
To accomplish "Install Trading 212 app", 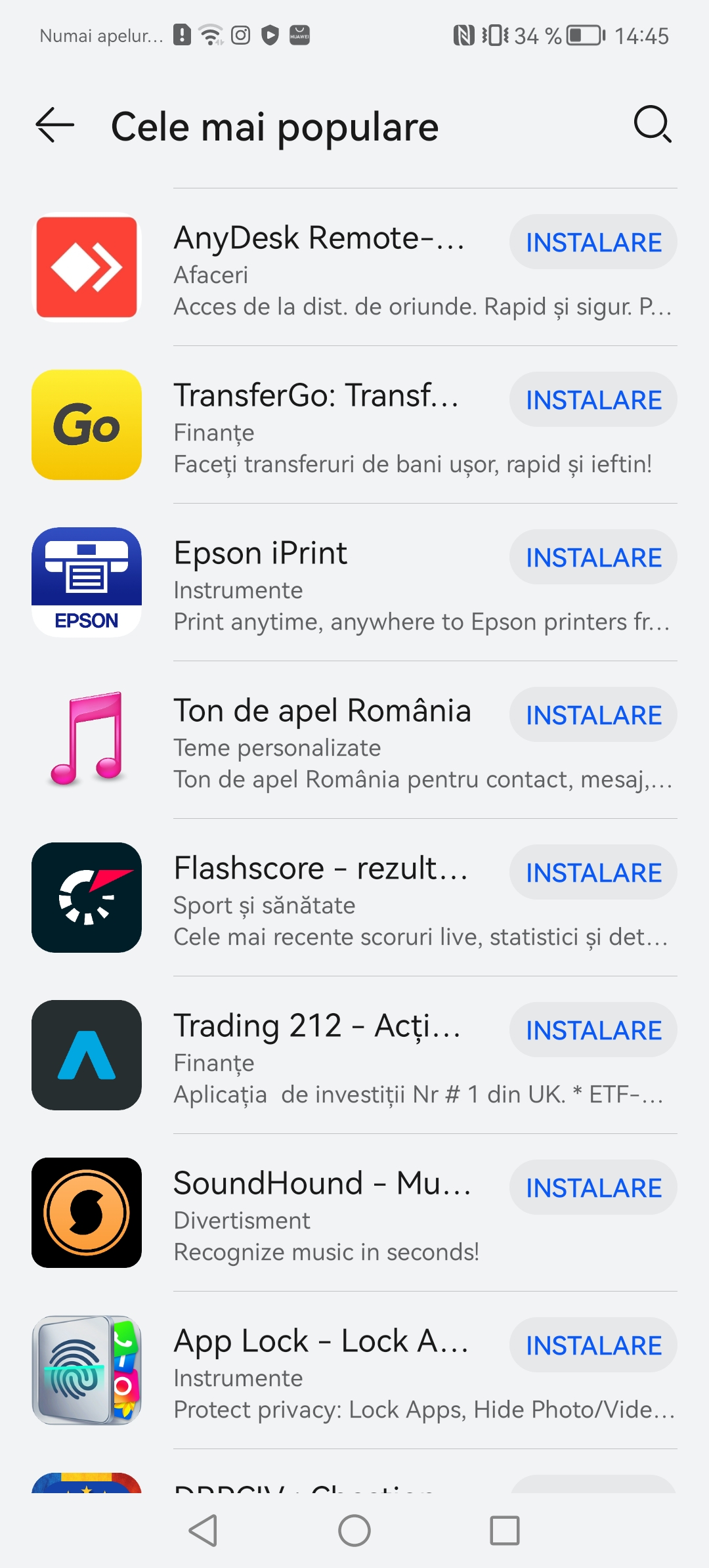I will [593, 1030].
